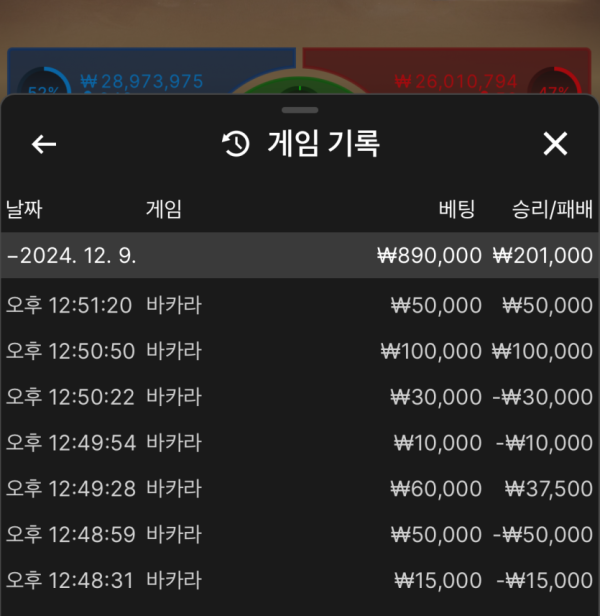Viewport: 600px width, 616px height.
Task: View the 12:48:59 baccarat round
Action: (x=300, y=535)
